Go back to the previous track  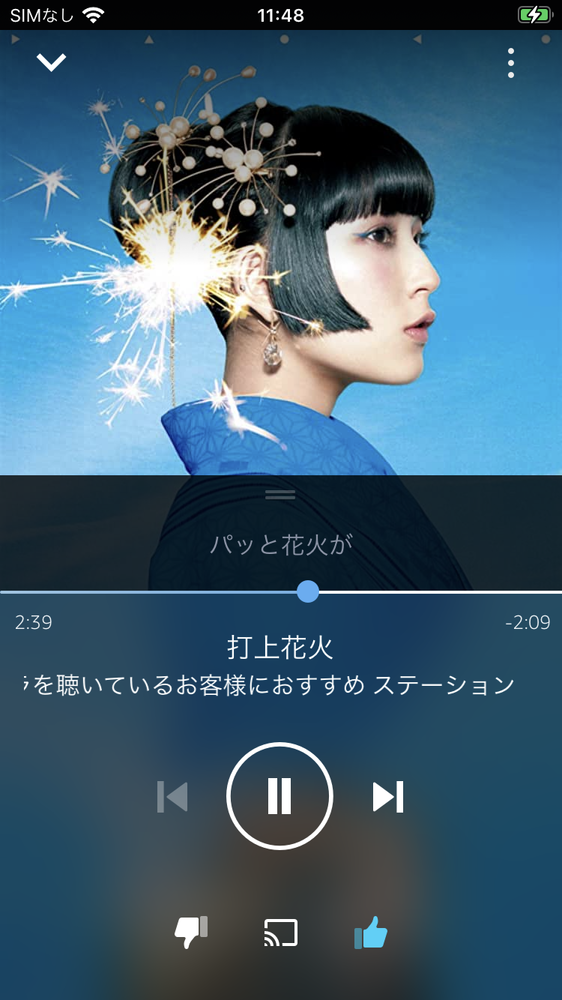click(172, 797)
